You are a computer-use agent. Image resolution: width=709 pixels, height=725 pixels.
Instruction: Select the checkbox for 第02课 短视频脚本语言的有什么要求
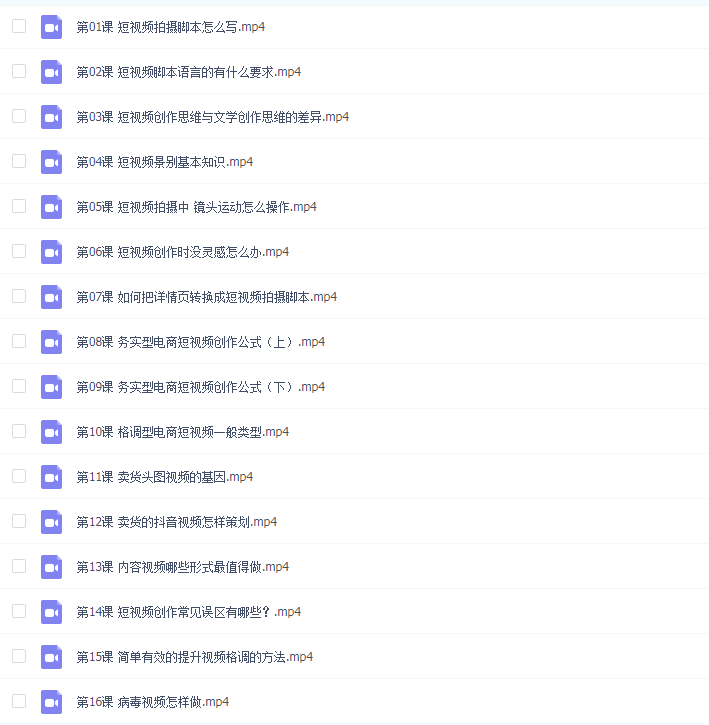click(x=19, y=71)
